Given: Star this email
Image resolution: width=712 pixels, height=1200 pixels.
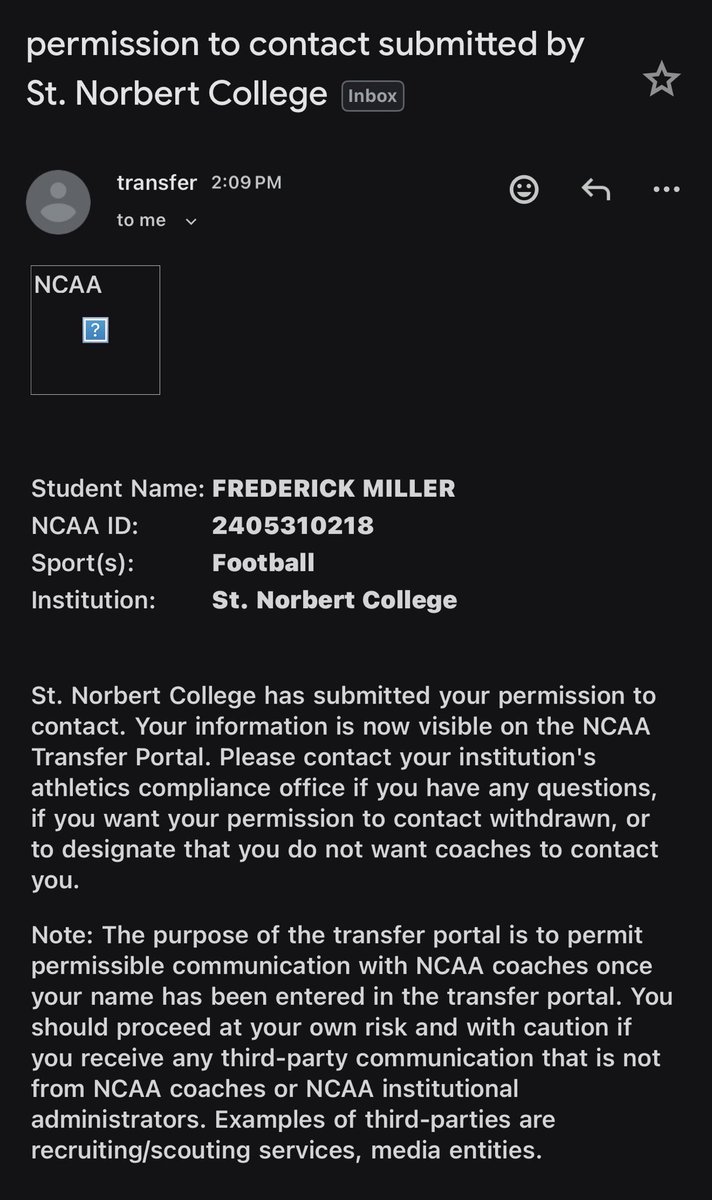Looking at the screenshot, I should (662, 79).
